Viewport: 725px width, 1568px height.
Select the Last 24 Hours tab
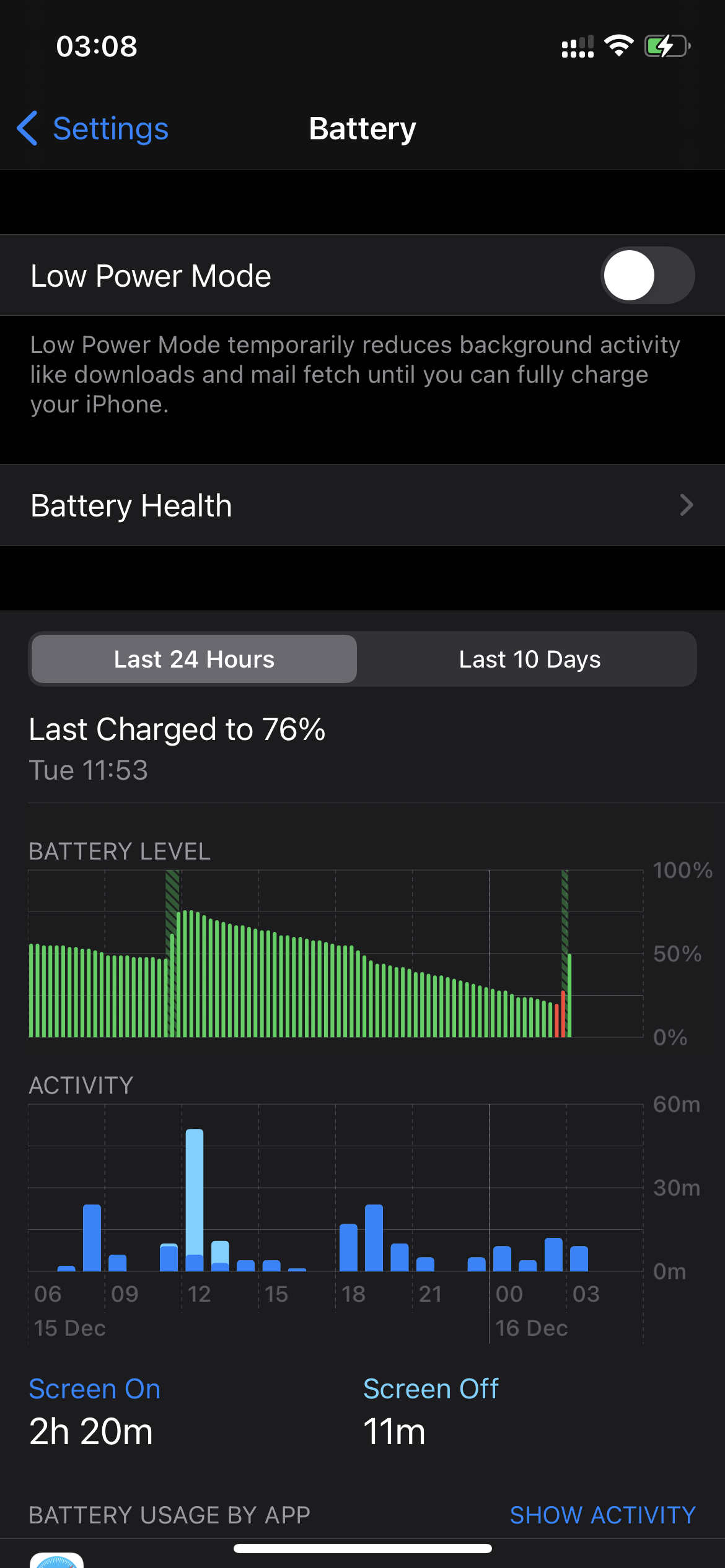pos(194,660)
